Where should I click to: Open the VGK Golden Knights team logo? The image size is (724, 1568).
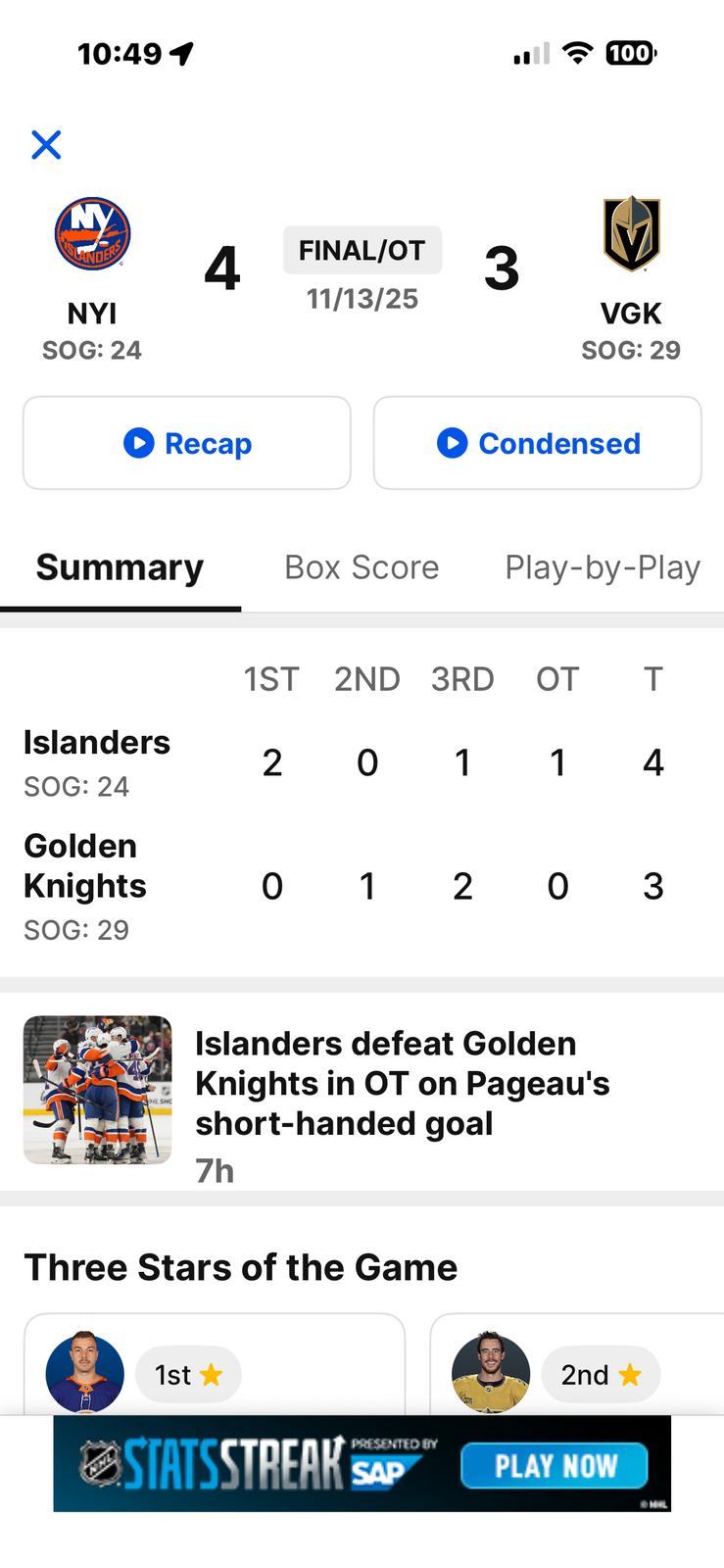(631, 235)
